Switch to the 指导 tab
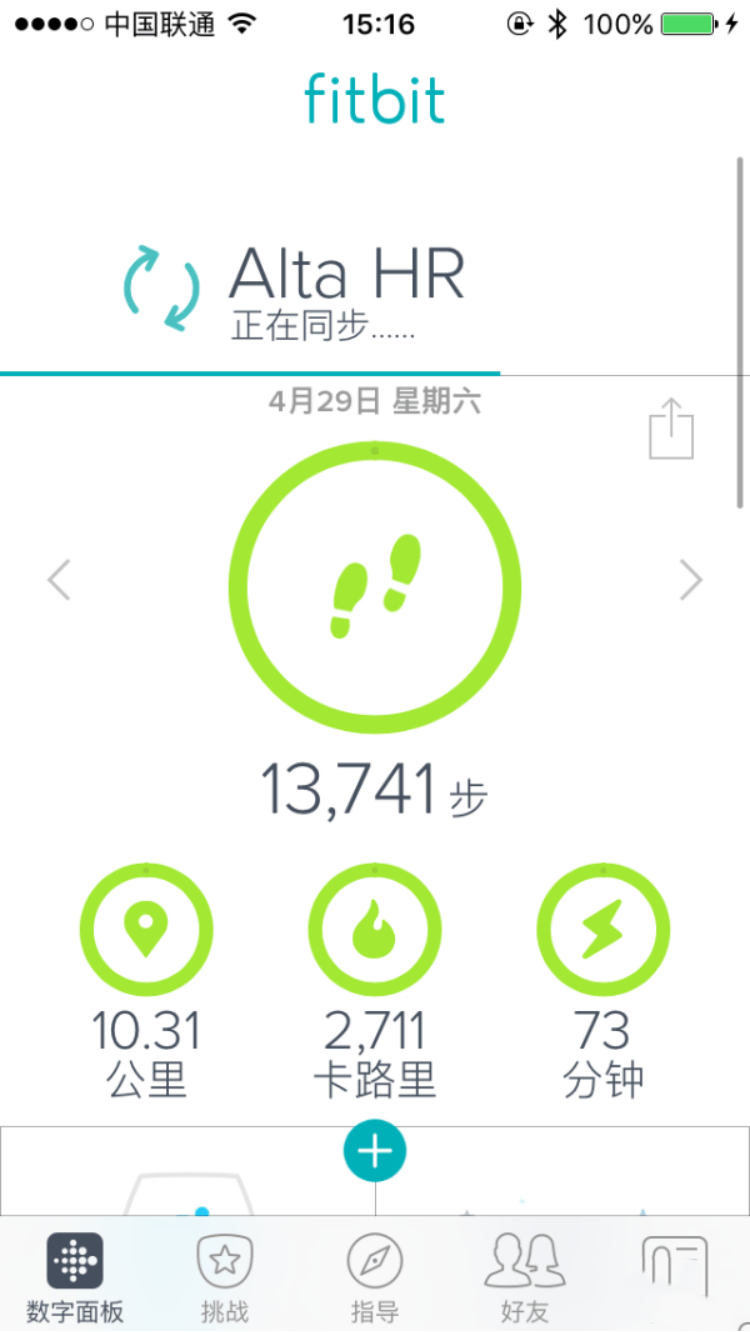The image size is (750, 1332). (x=375, y=1277)
